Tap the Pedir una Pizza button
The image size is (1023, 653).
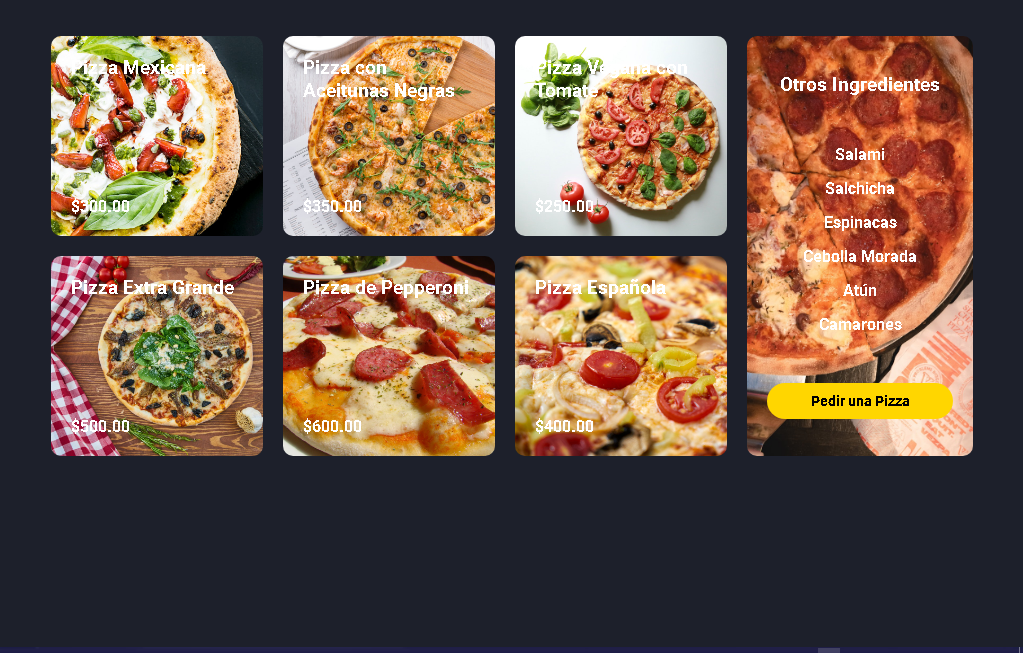point(860,401)
